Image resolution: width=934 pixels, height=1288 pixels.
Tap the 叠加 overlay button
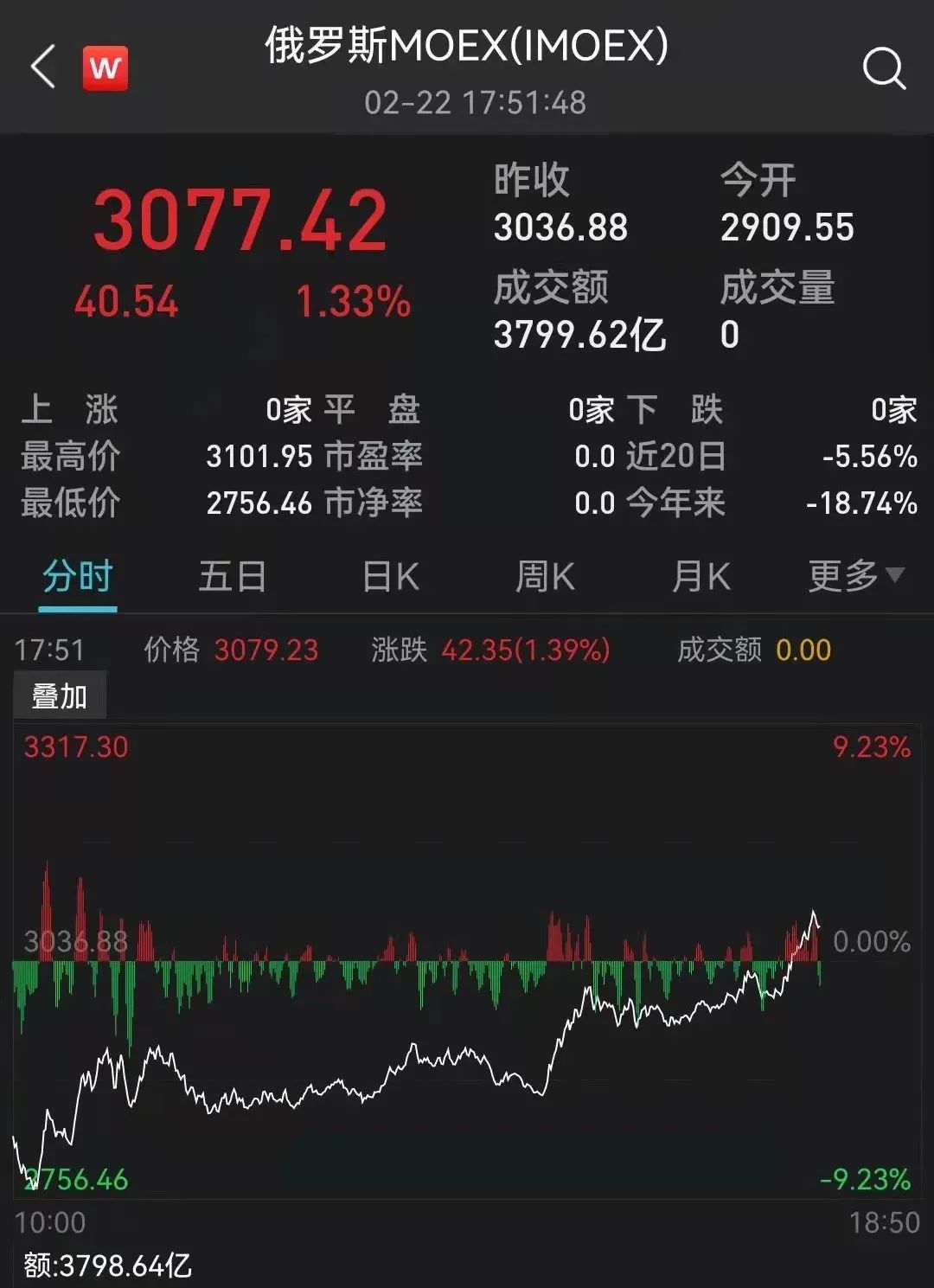[x=60, y=696]
